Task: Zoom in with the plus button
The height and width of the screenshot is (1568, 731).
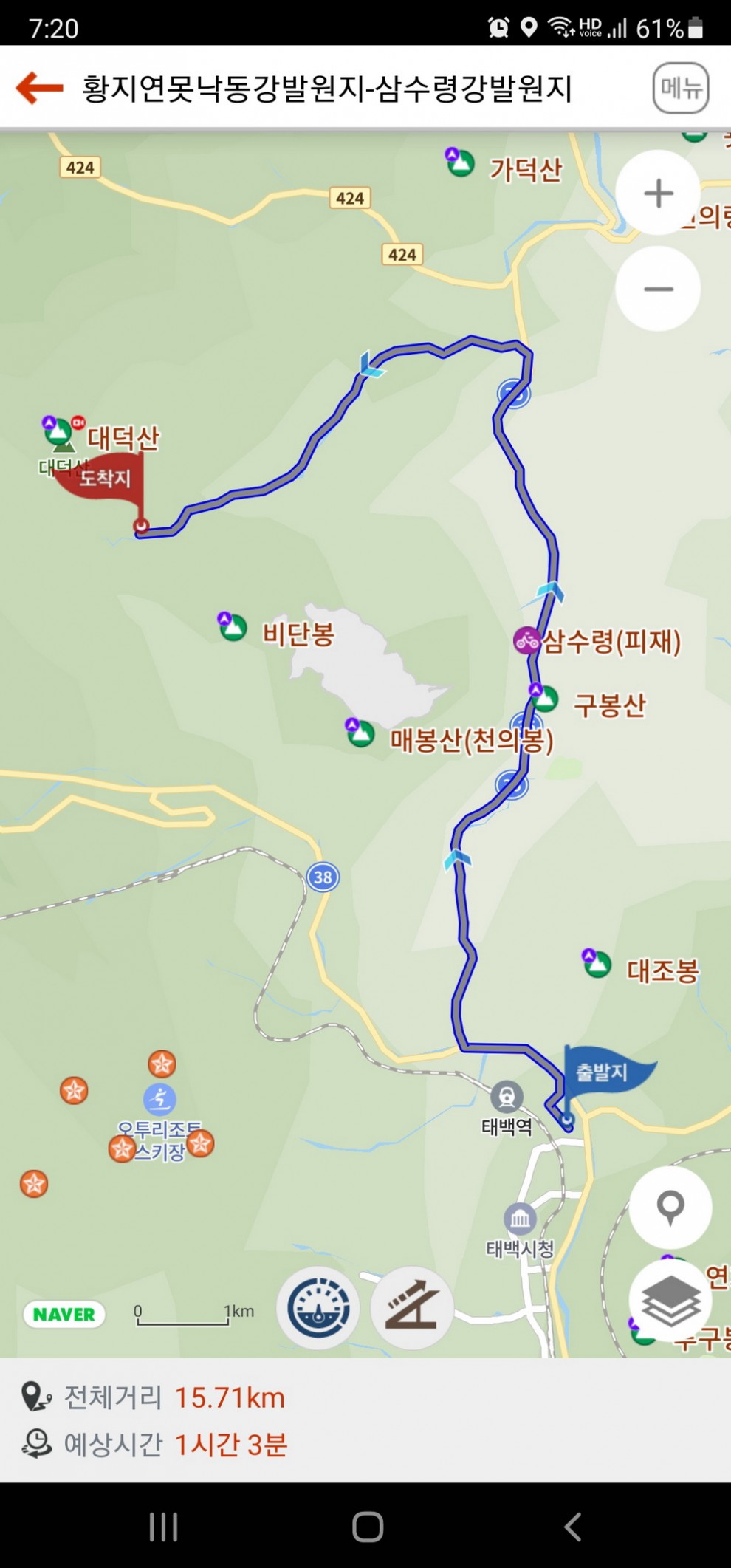Action: (x=658, y=194)
